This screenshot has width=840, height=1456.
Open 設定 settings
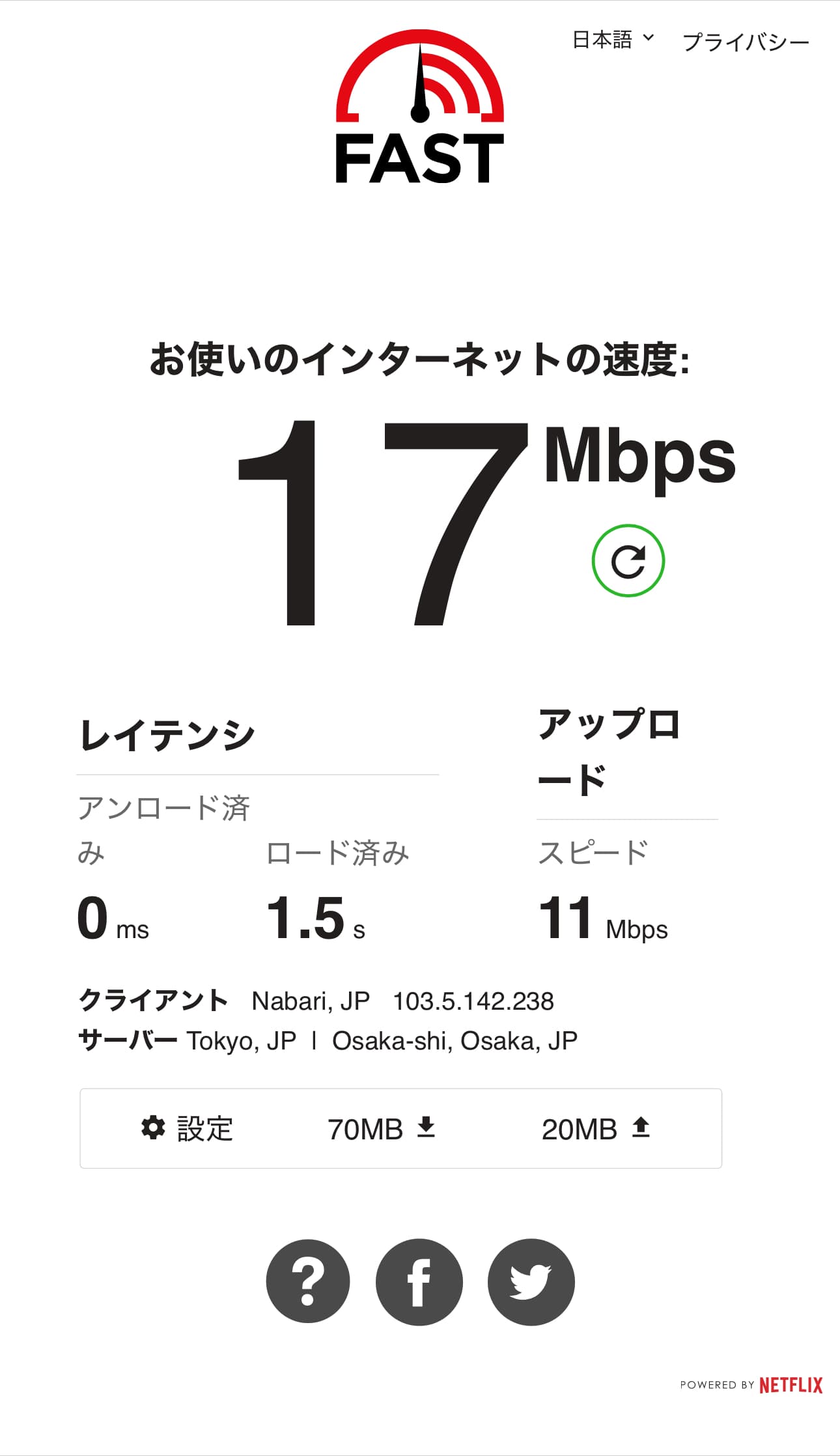(188, 1129)
